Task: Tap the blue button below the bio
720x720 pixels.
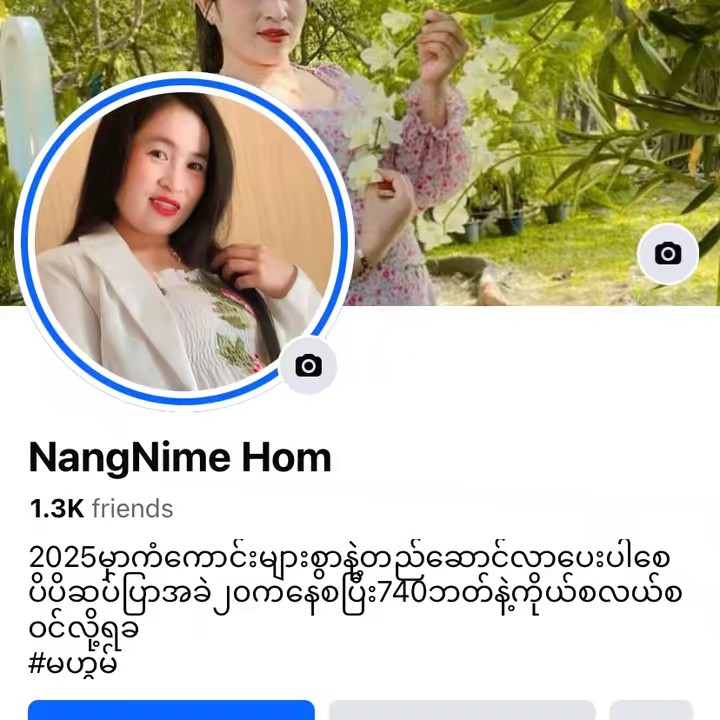Action: pyautogui.click(x=171, y=710)
